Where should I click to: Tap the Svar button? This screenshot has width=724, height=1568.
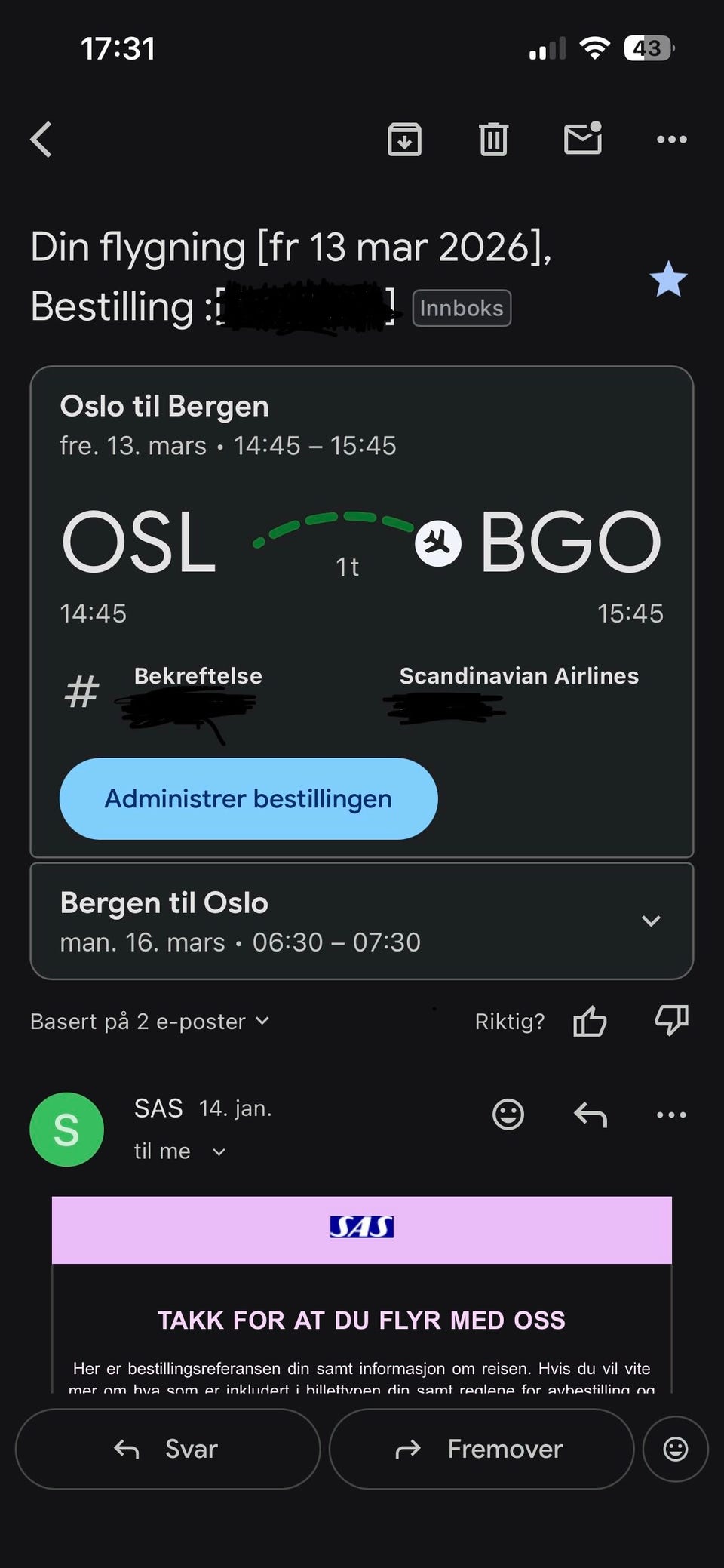tap(168, 1449)
